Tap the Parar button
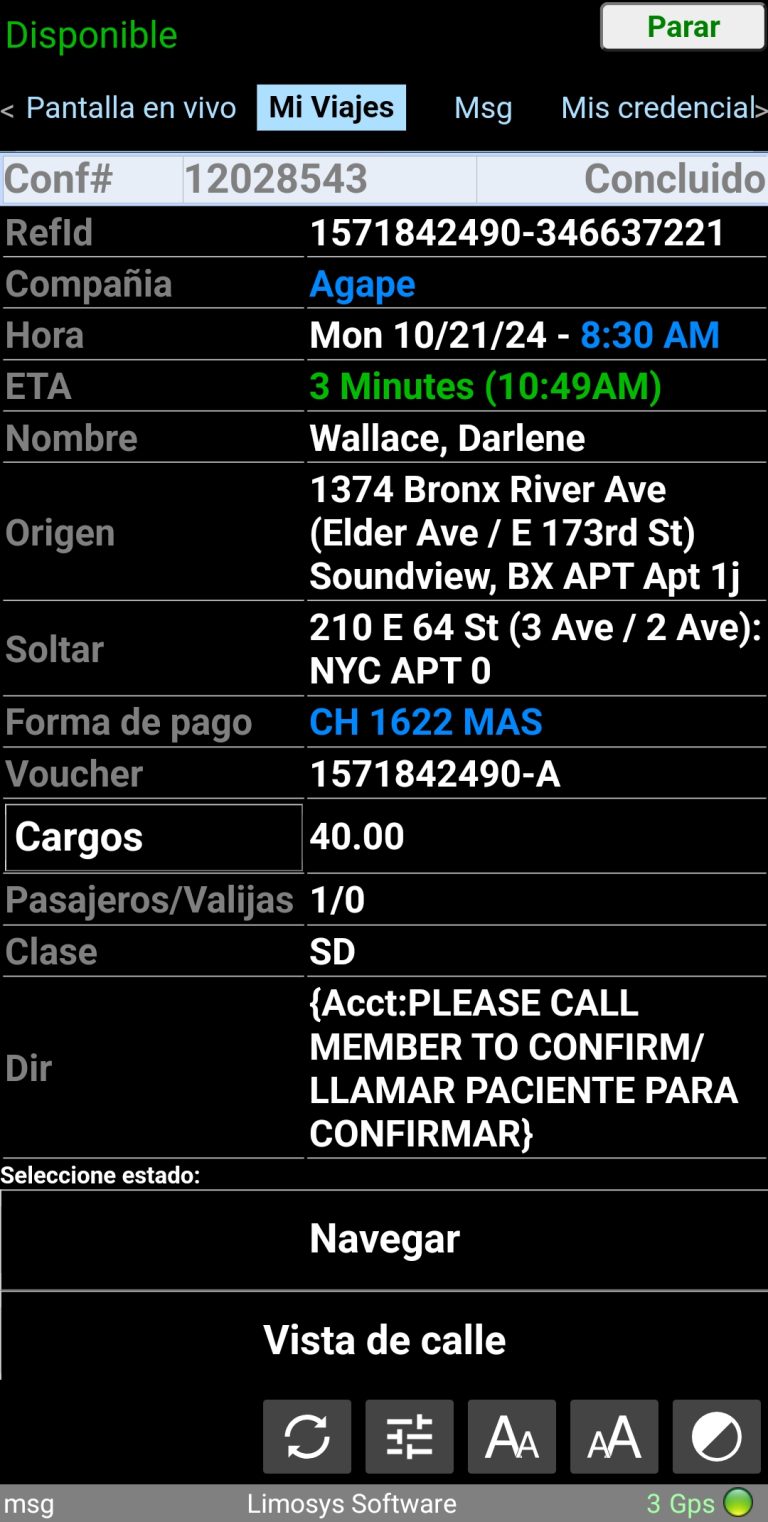 coord(683,27)
